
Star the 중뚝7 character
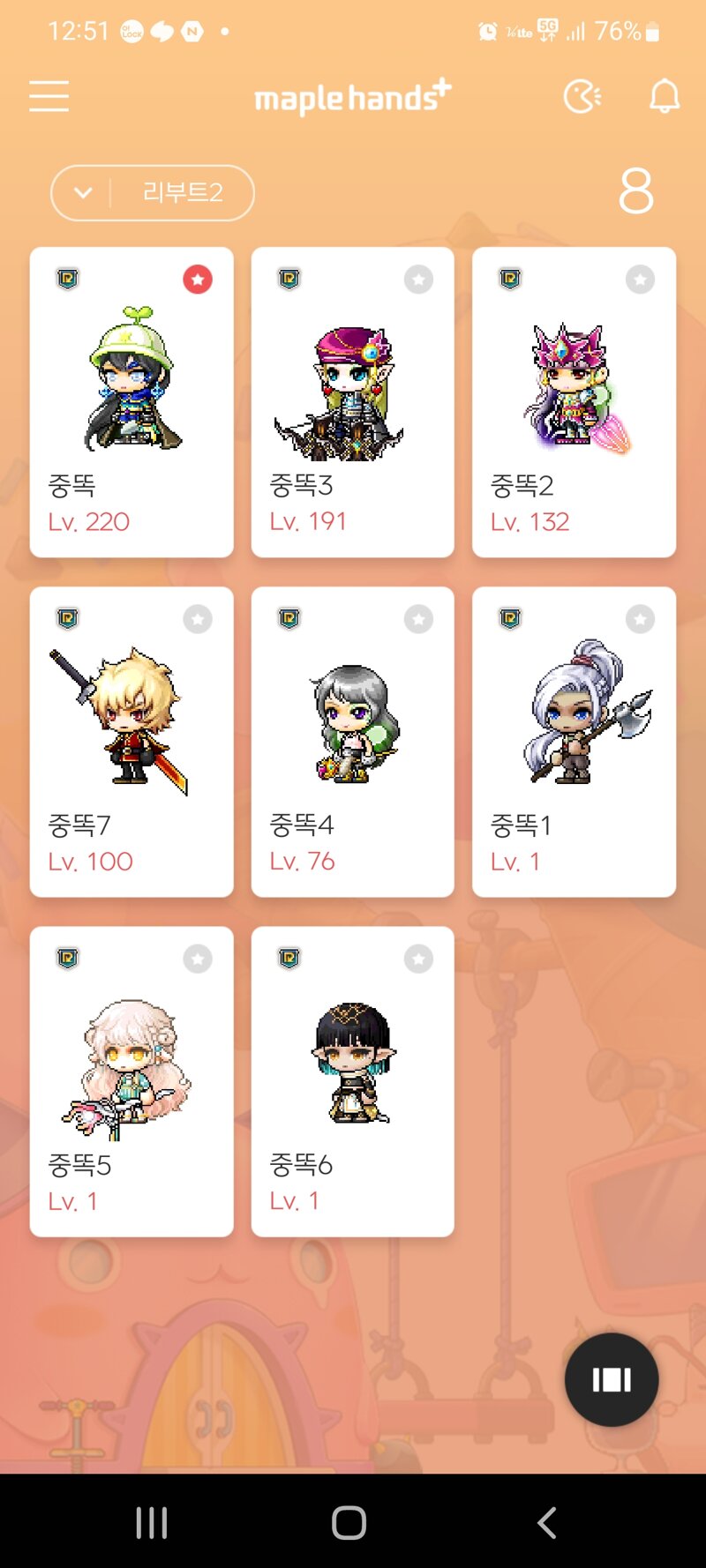tap(198, 619)
